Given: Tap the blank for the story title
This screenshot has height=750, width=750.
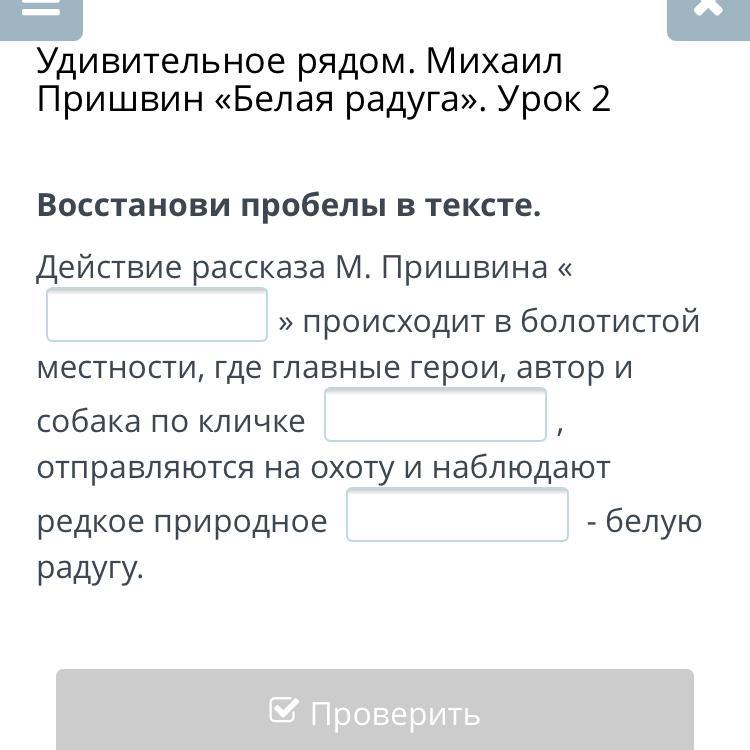Looking at the screenshot, I should (157, 315).
